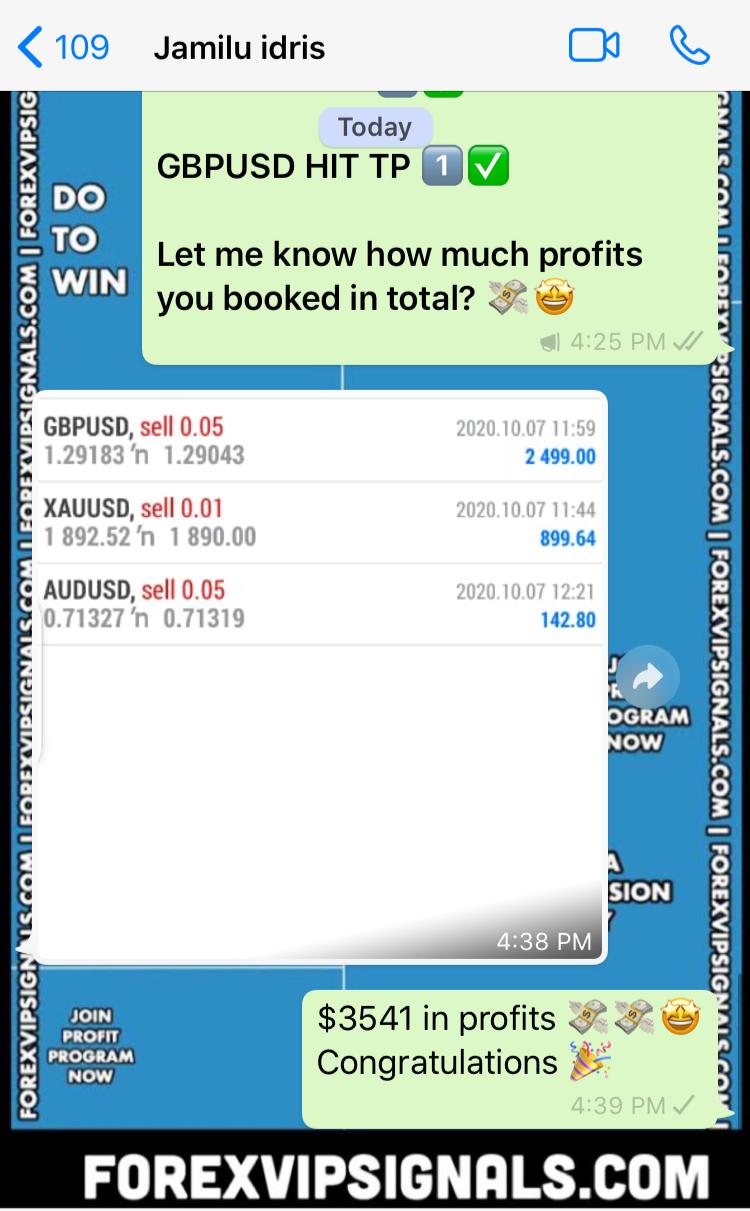
Task: Start a voice call with Jamilu idris
Action: click(689, 46)
